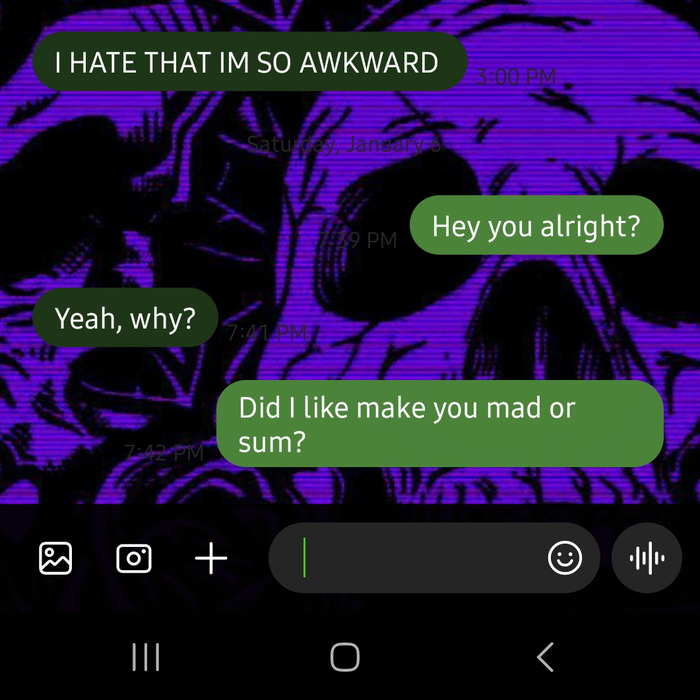Show recent apps from navigation bar
The image size is (700, 700).
pyautogui.click(x=146, y=657)
